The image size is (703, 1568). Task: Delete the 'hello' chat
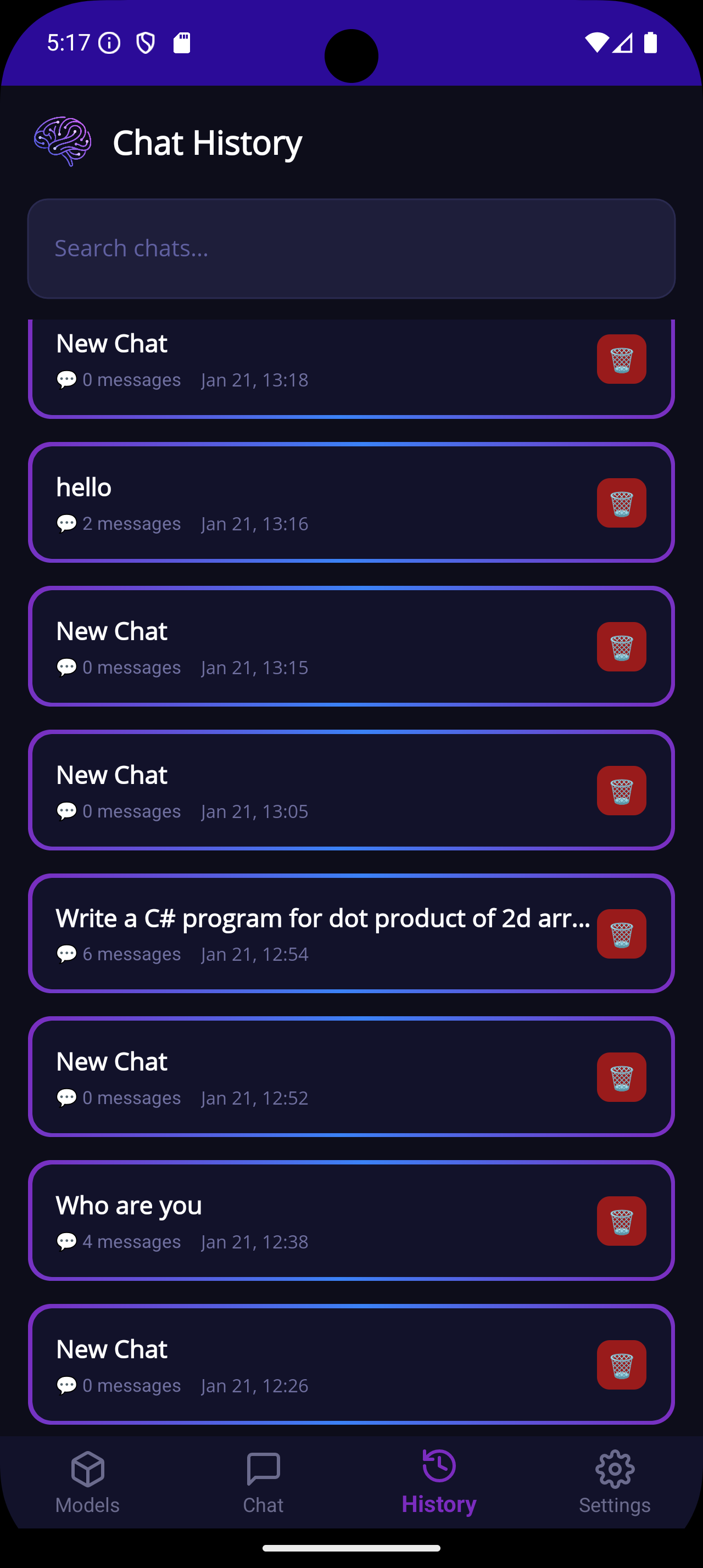coord(621,503)
